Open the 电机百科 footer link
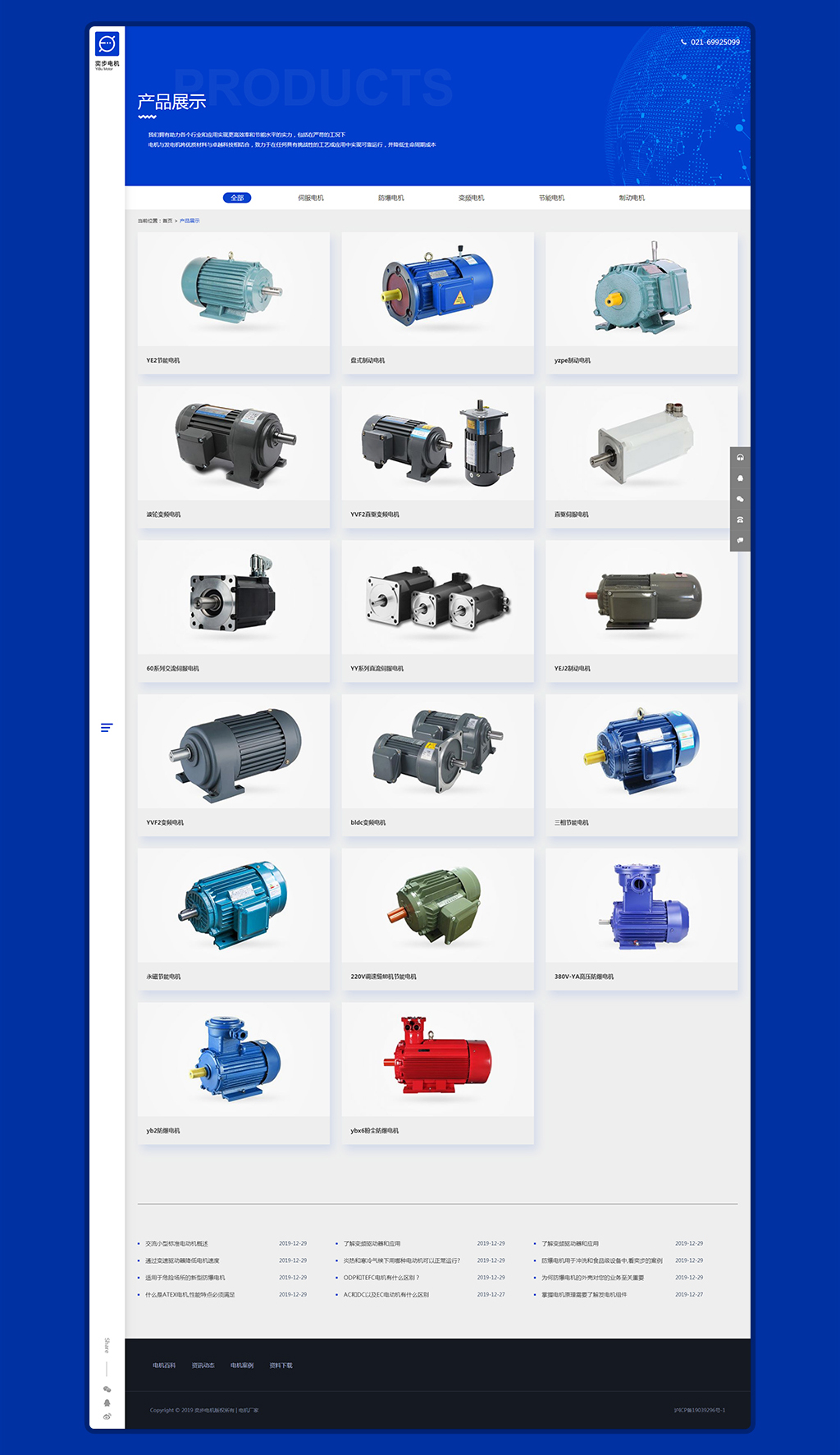840x1455 pixels. (x=164, y=1366)
